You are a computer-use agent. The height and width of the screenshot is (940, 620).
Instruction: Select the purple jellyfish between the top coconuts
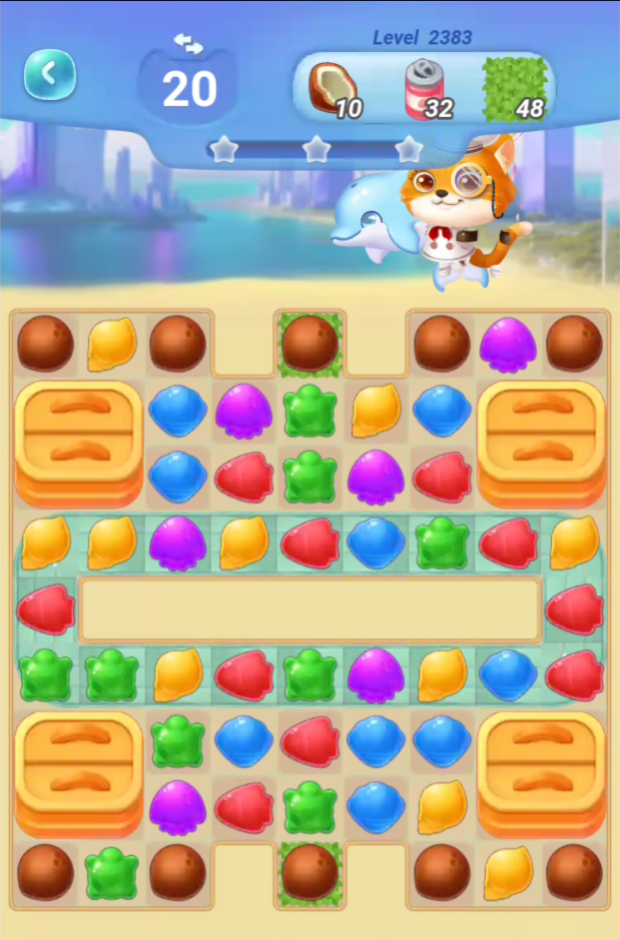point(508,345)
